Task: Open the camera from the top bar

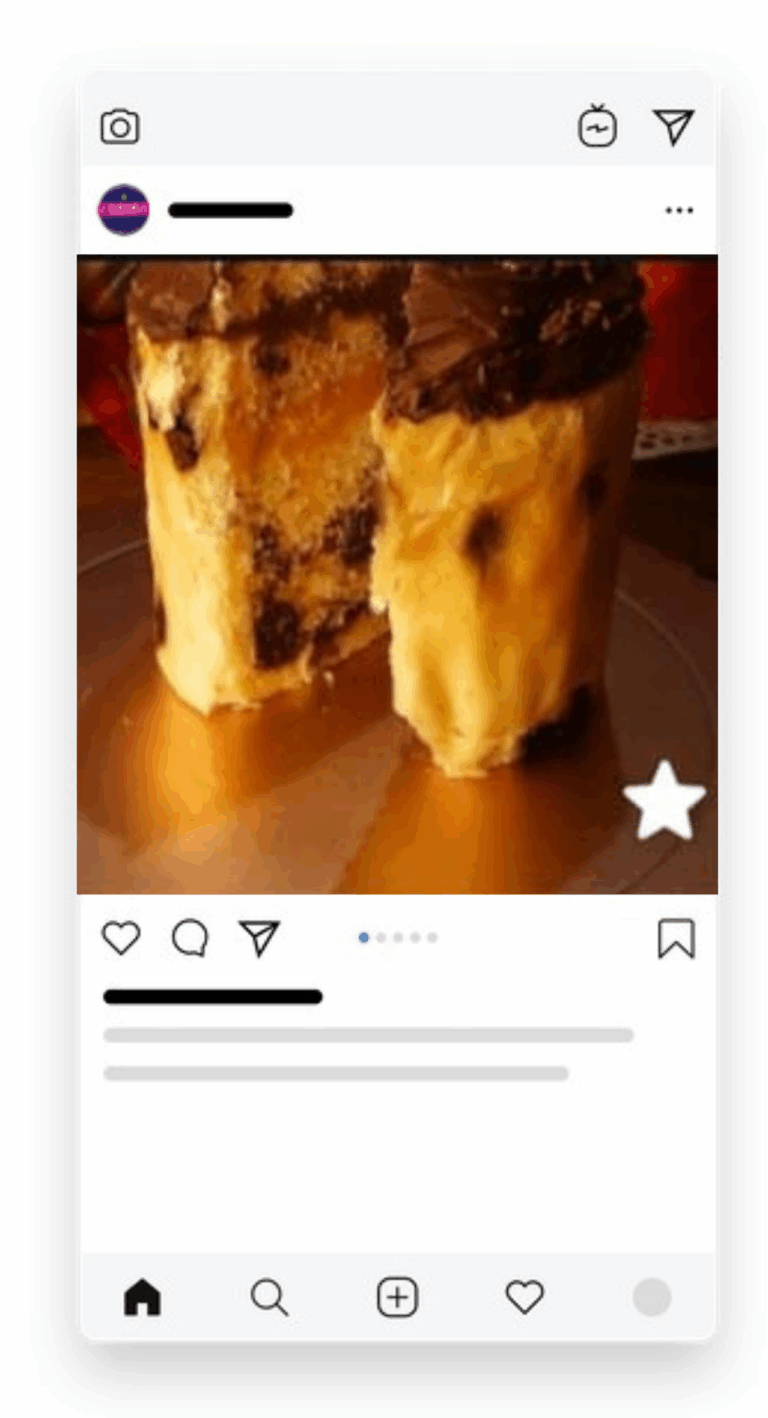Action: pyautogui.click(x=120, y=125)
